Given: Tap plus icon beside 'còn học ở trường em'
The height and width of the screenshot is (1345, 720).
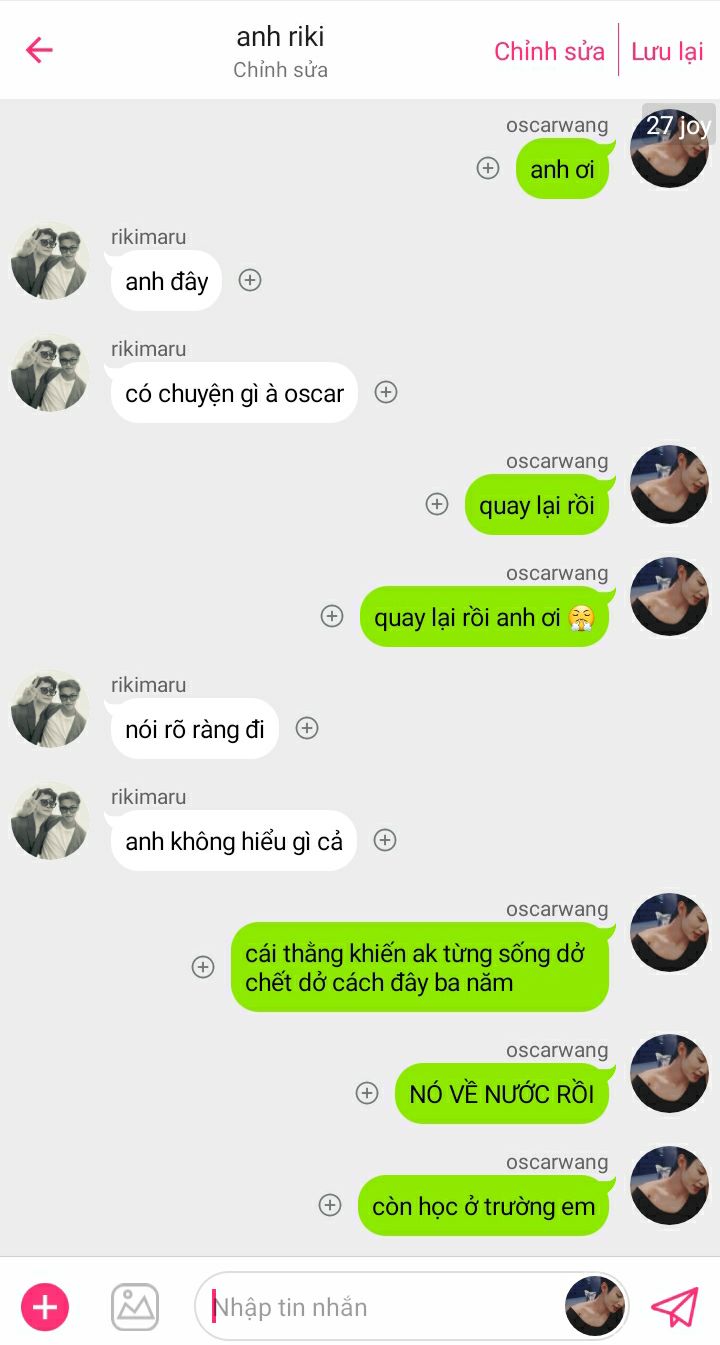Looking at the screenshot, I should pos(330,1205).
